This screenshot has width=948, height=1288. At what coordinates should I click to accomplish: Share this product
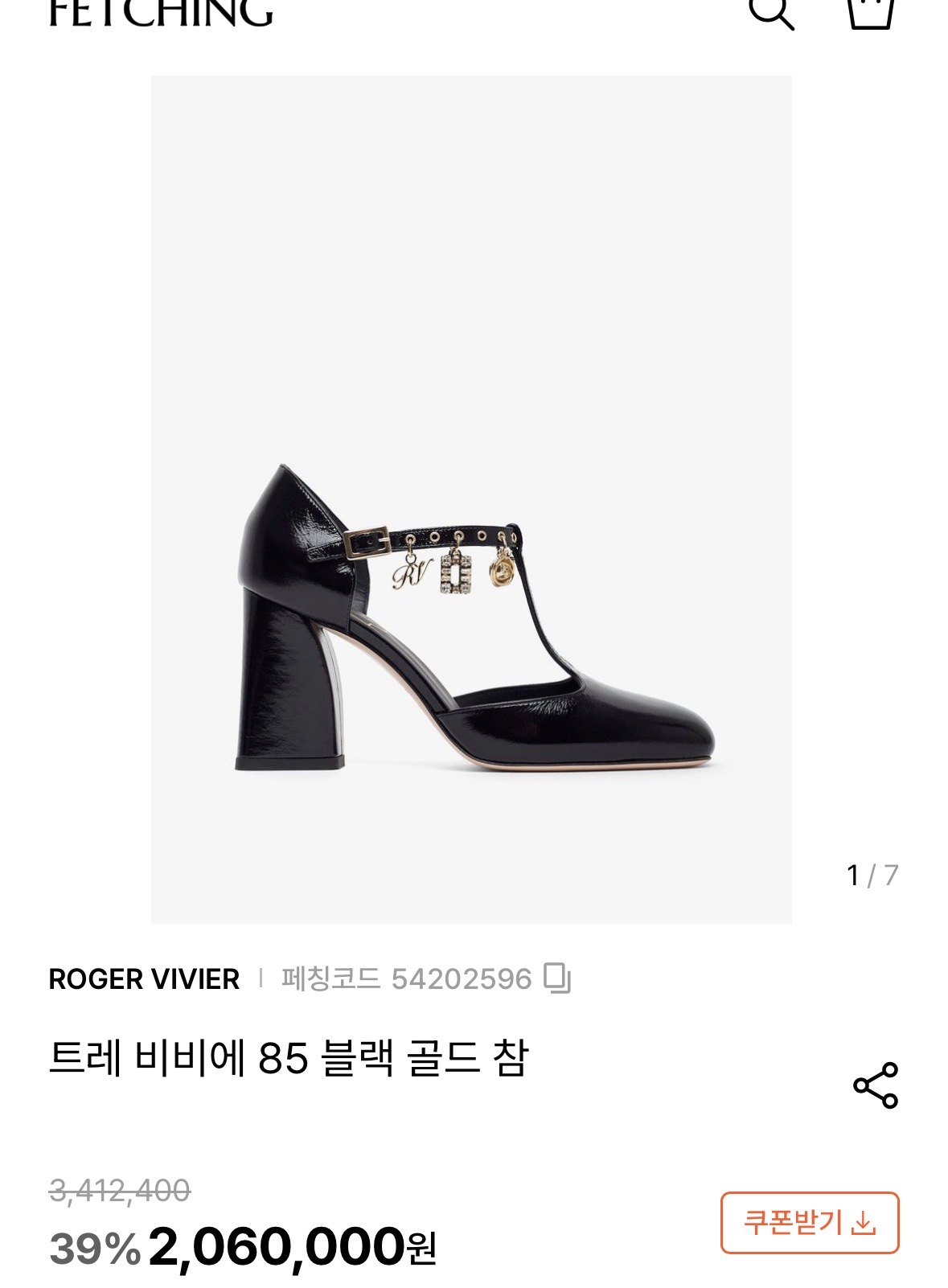[x=875, y=1085]
